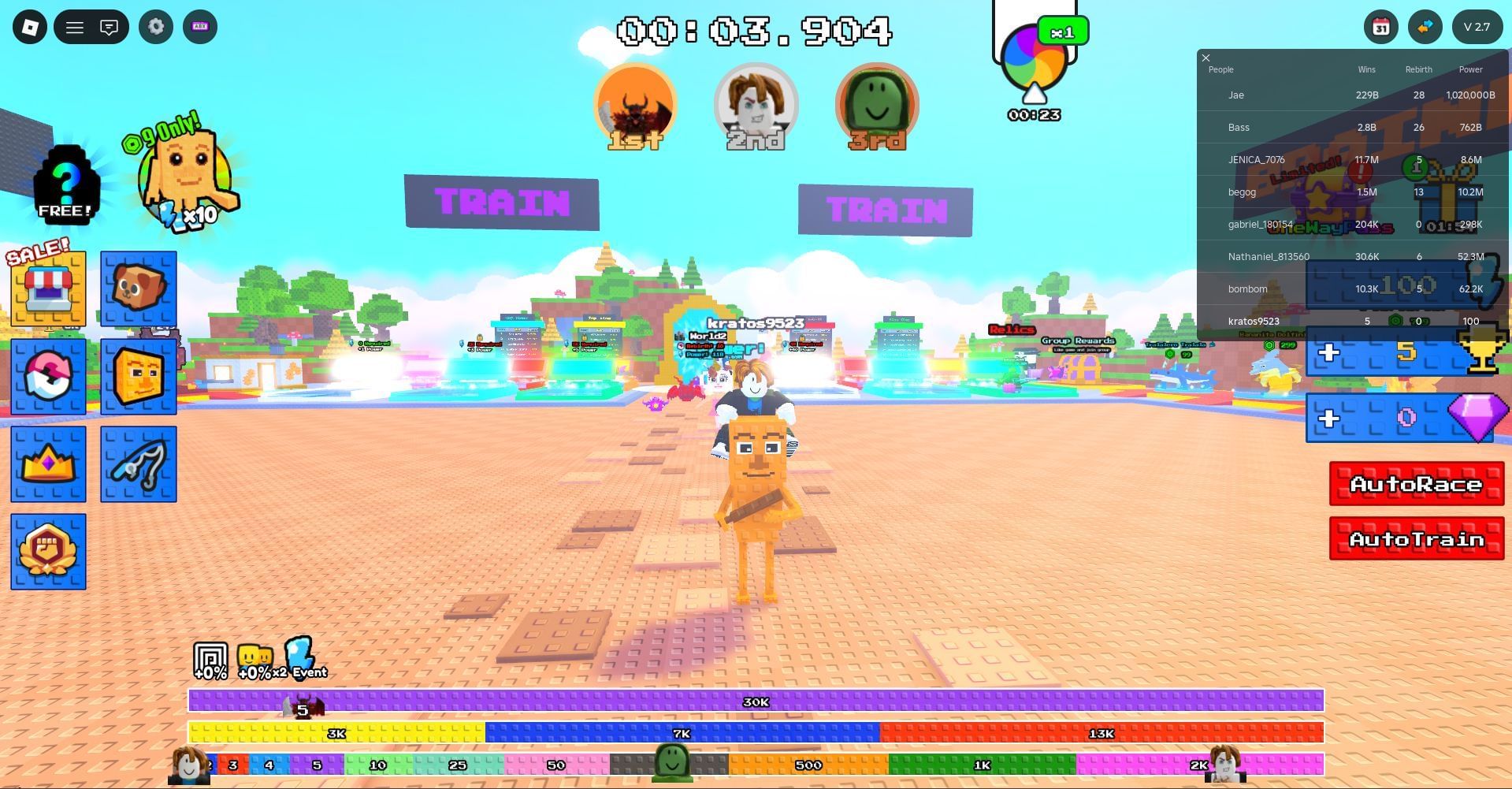The width and height of the screenshot is (1512, 789).
Task: Close the leaderboard panel
Action: click(x=1206, y=58)
